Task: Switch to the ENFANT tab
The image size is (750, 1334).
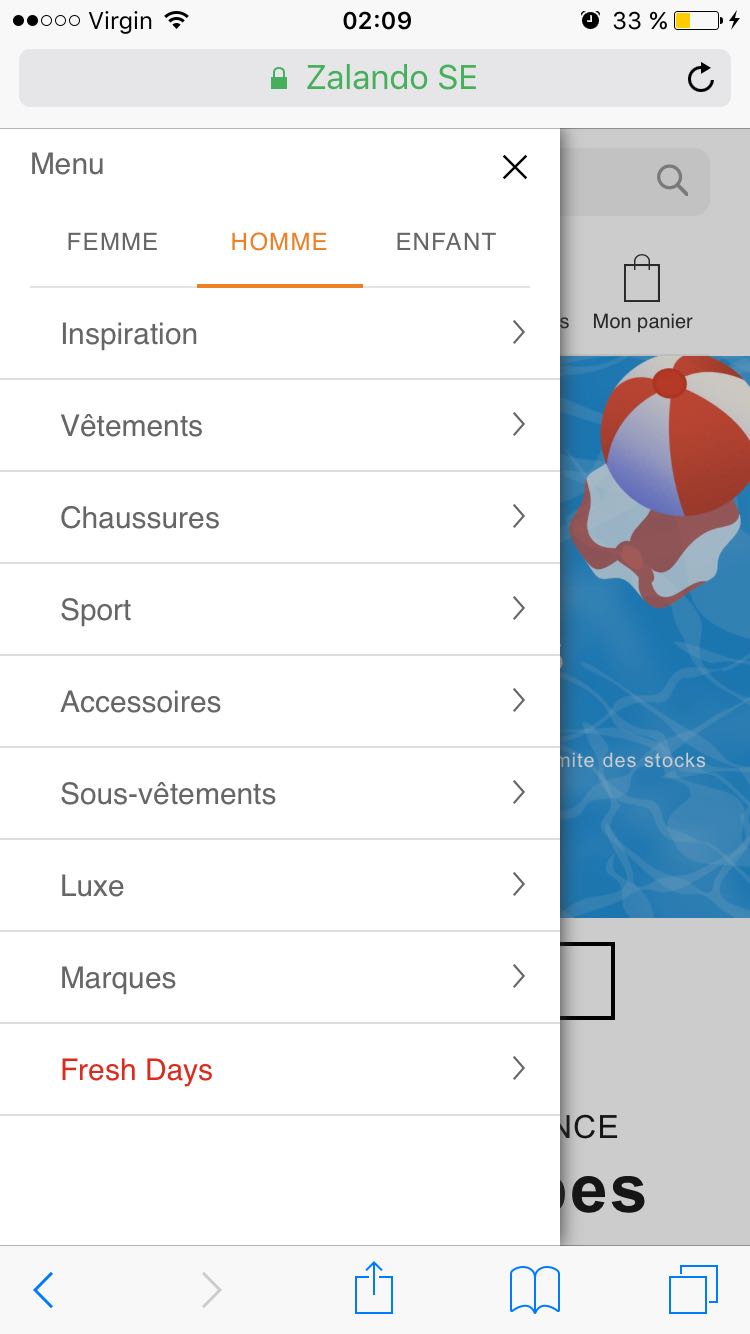Action: click(x=446, y=242)
